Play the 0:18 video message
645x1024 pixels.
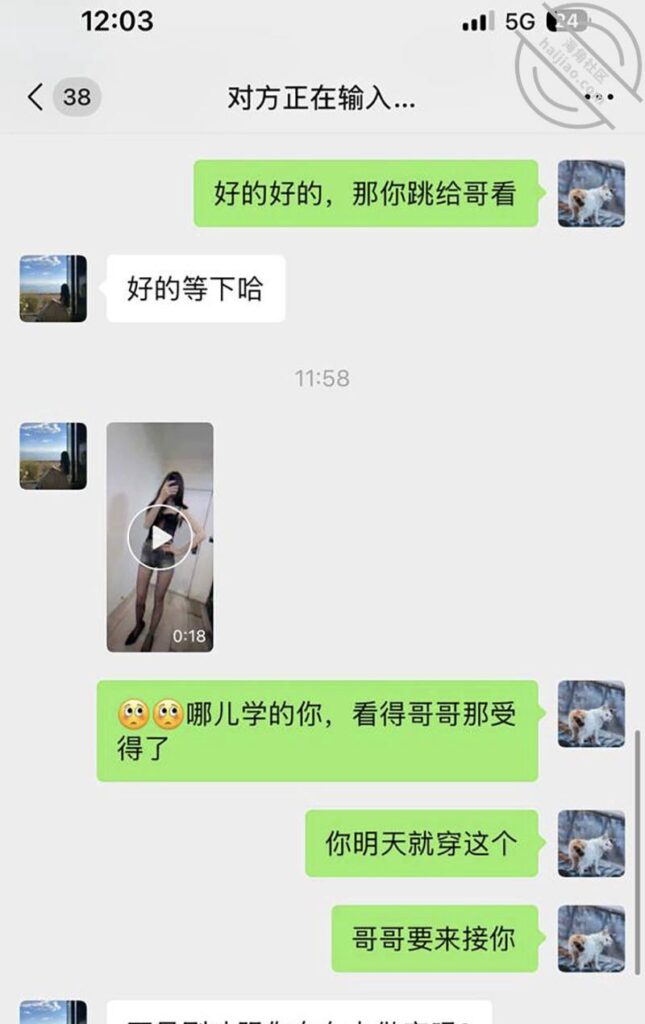tap(160, 537)
